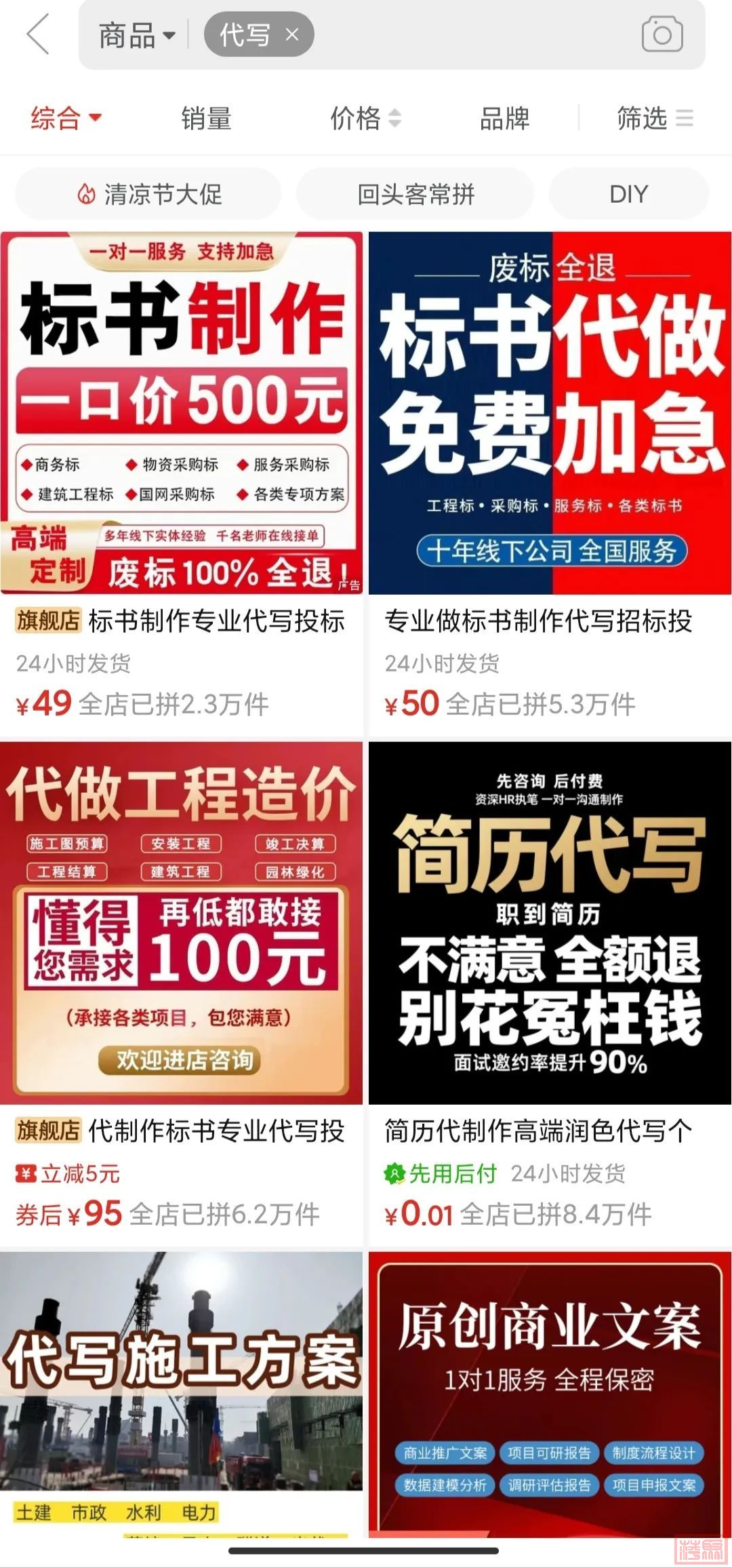
Task: Select the DIY filter chip
Action: point(628,195)
